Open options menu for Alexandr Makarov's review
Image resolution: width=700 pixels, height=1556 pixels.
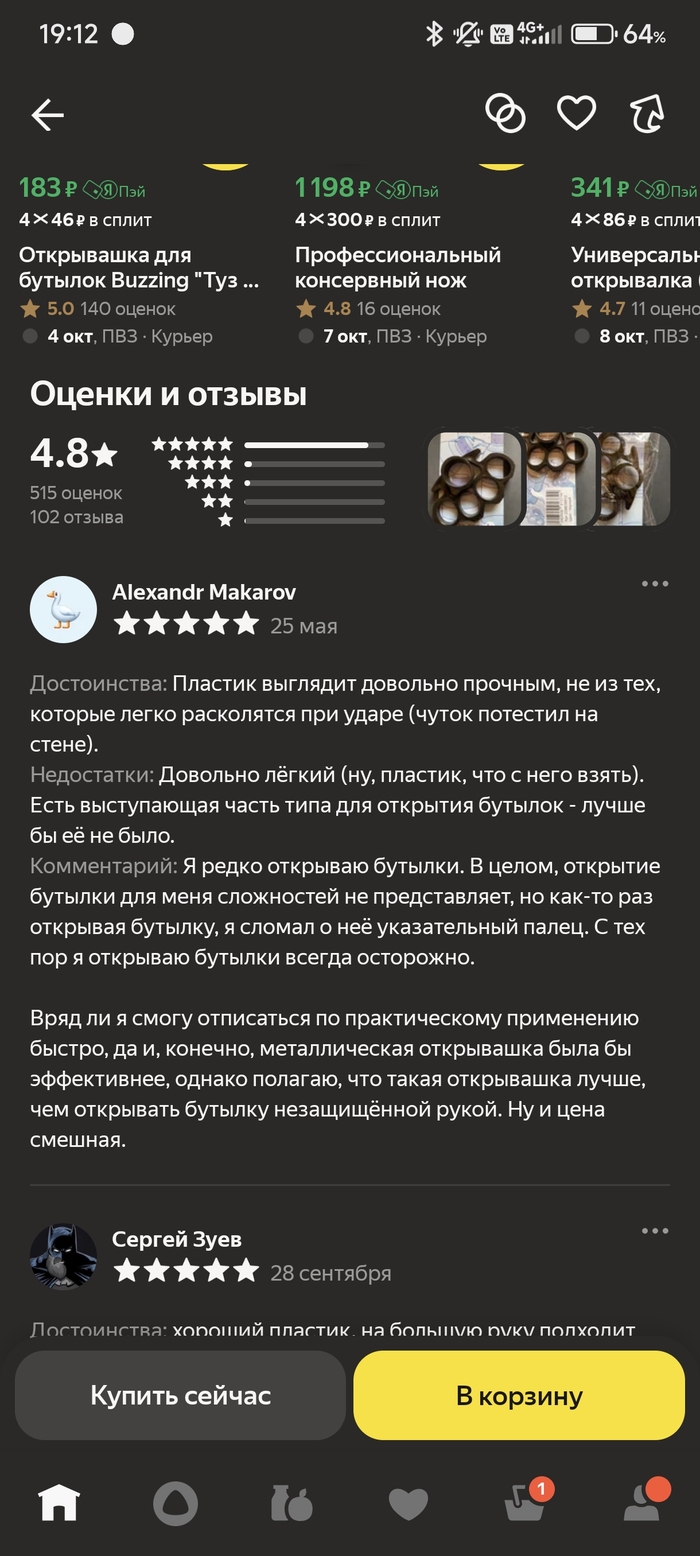click(x=654, y=584)
